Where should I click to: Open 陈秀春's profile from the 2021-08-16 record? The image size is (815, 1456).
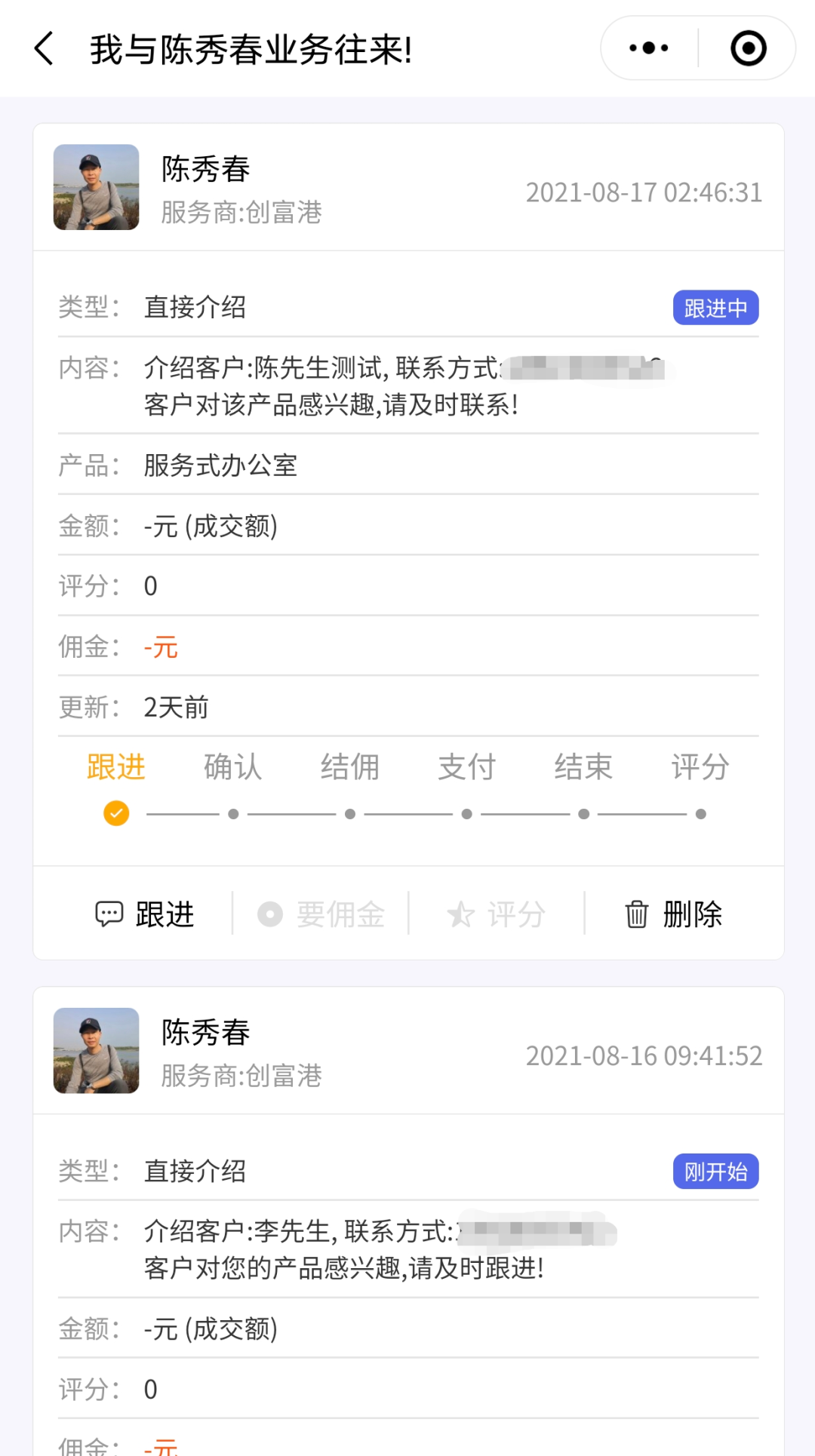[97, 1050]
